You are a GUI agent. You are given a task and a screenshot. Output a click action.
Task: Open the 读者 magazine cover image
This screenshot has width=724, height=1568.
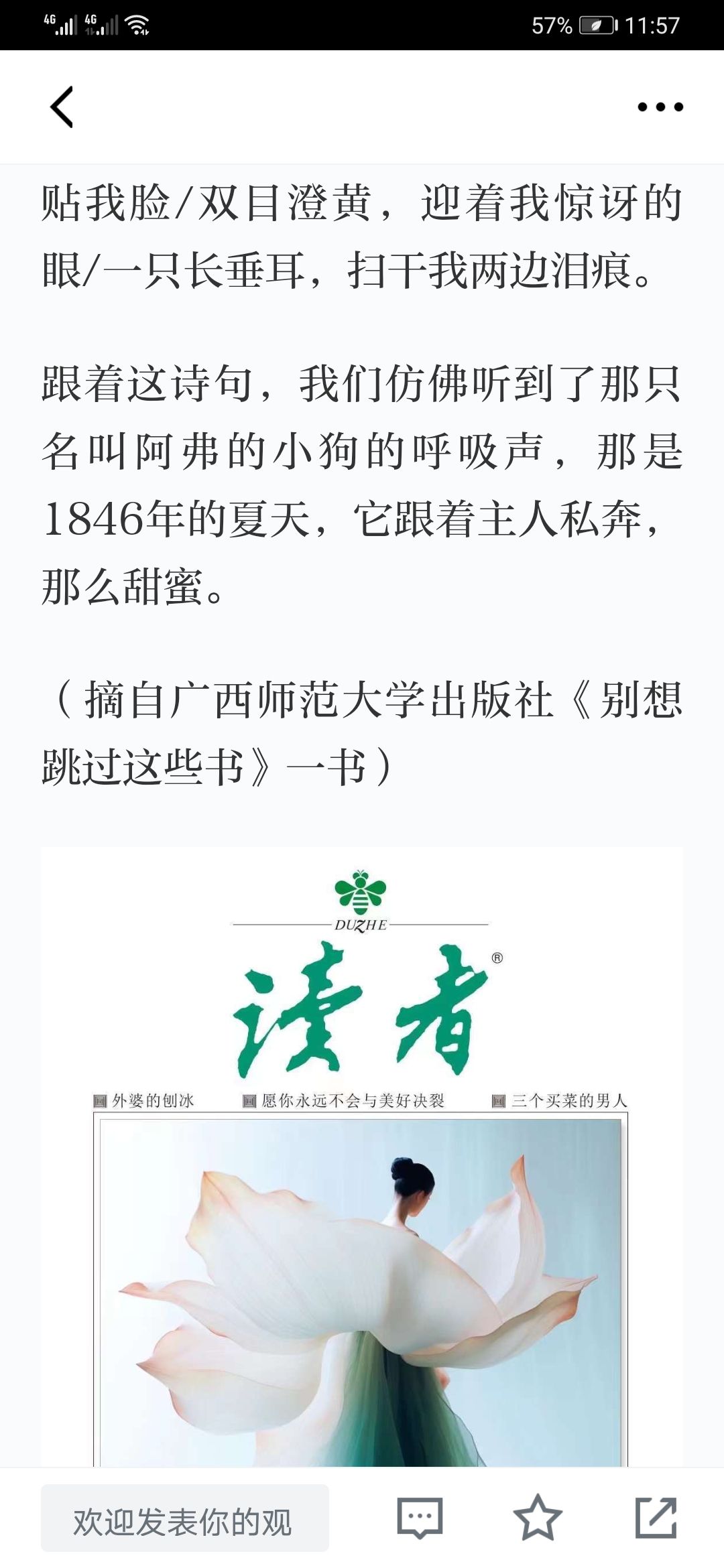[362, 1157]
